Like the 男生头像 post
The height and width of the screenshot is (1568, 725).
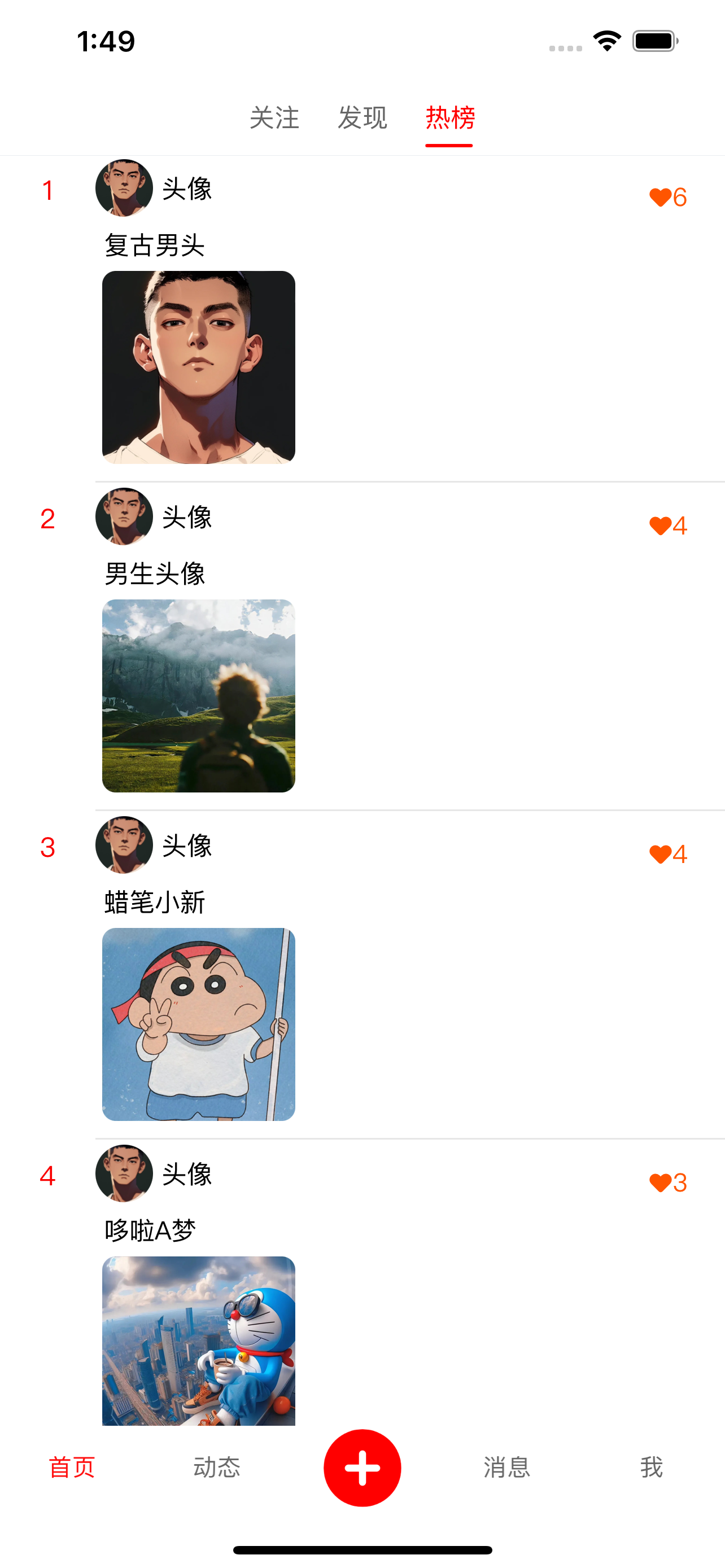click(668, 525)
